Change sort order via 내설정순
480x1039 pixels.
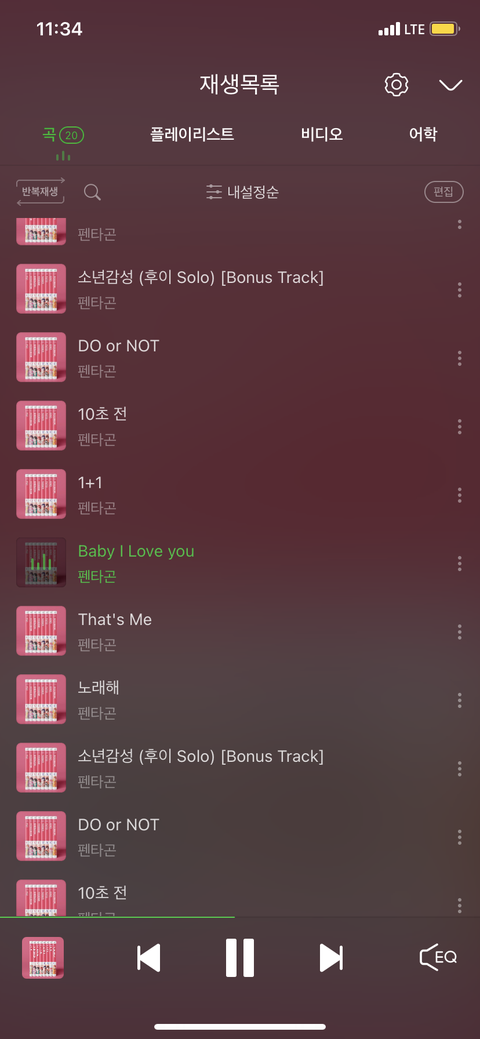tap(242, 192)
